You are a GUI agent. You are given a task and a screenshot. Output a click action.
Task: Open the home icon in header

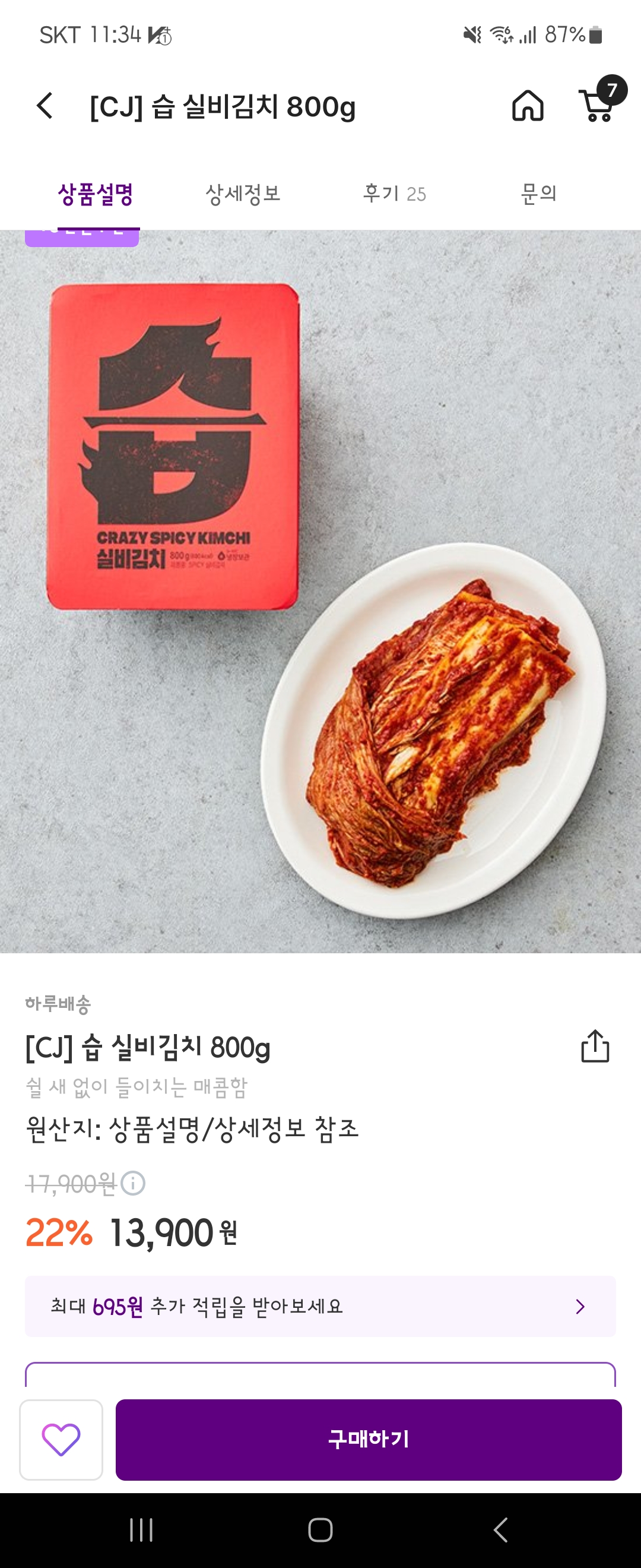pos(527,106)
